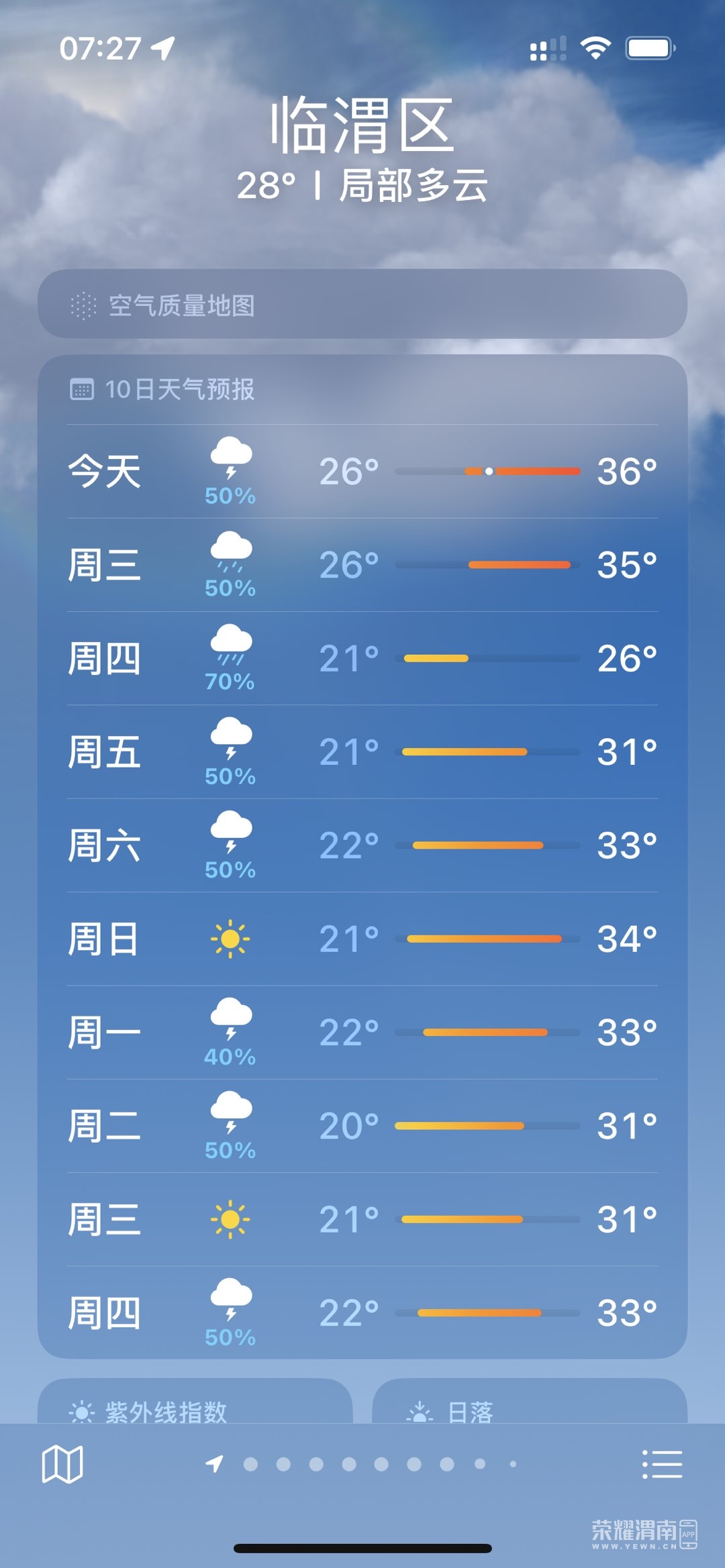Open the 空气质量地图 card
This screenshot has width=725, height=1568.
(362, 304)
